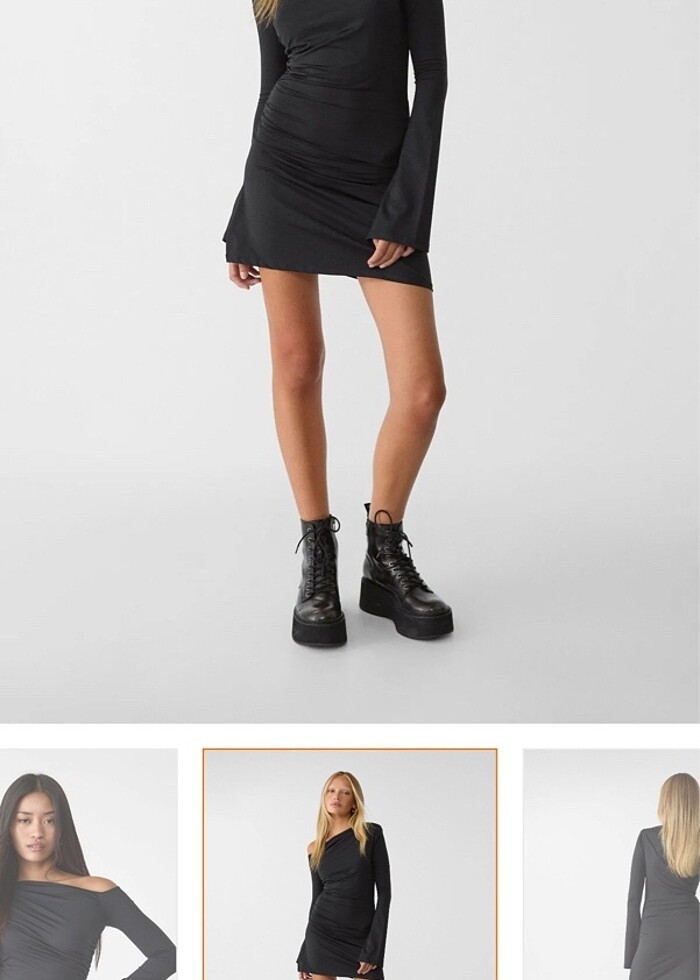This screenshot has width=700, height=980.
Task: Open the large product photo with black boots
Action: click(x=350, y=360)
